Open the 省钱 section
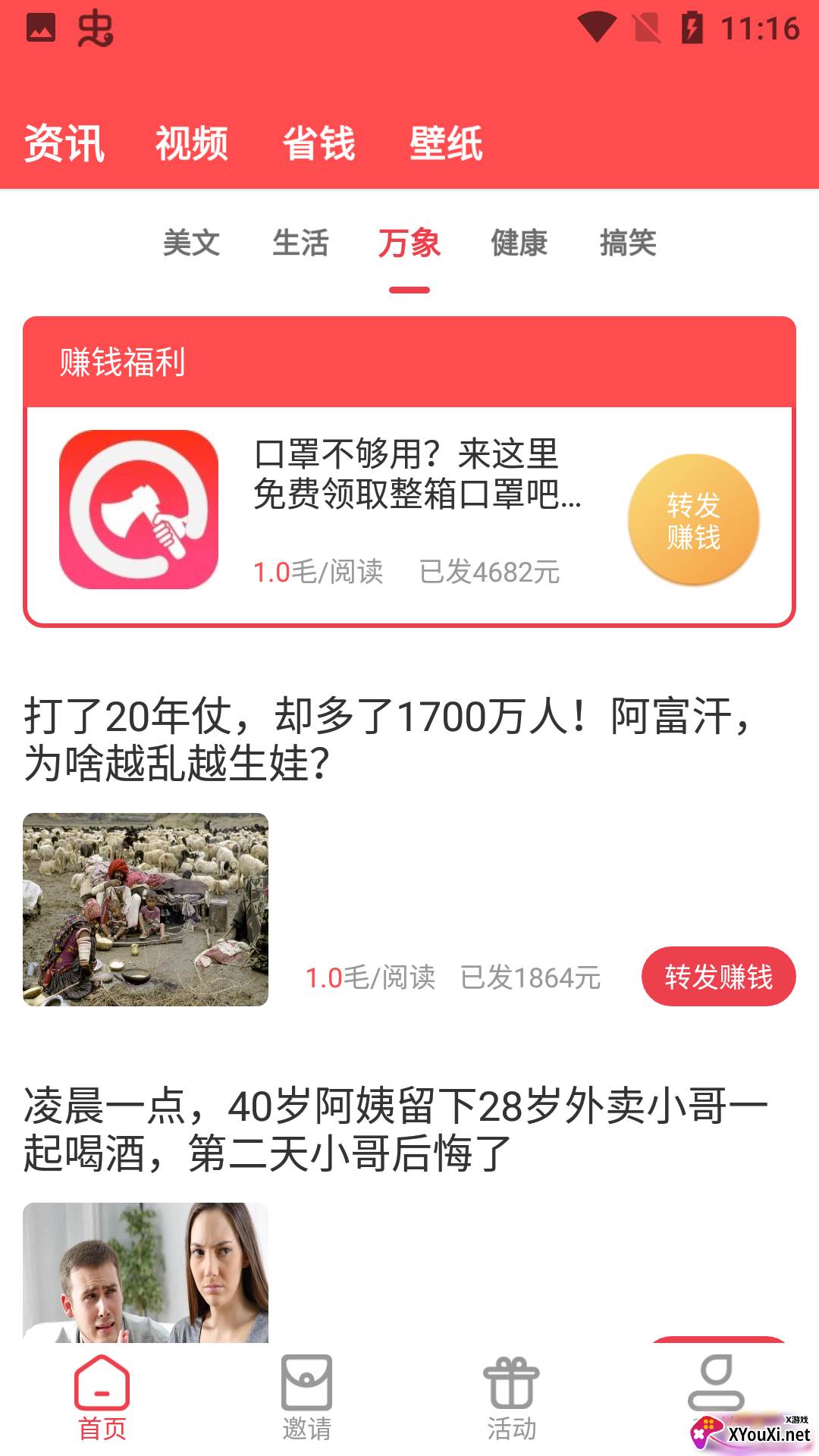Screen dimensions: 819x1456 tap(318, 143)
